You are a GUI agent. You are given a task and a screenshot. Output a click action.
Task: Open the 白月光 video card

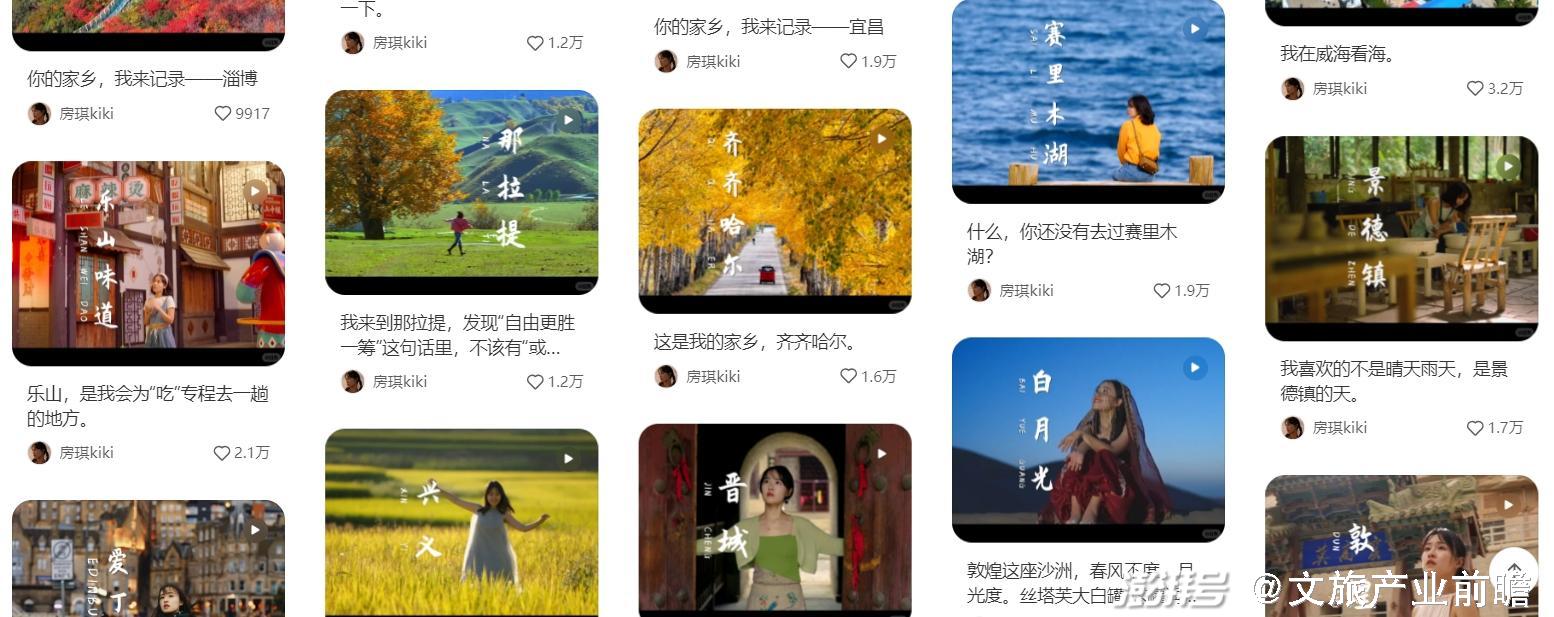tap(1088, 439)
